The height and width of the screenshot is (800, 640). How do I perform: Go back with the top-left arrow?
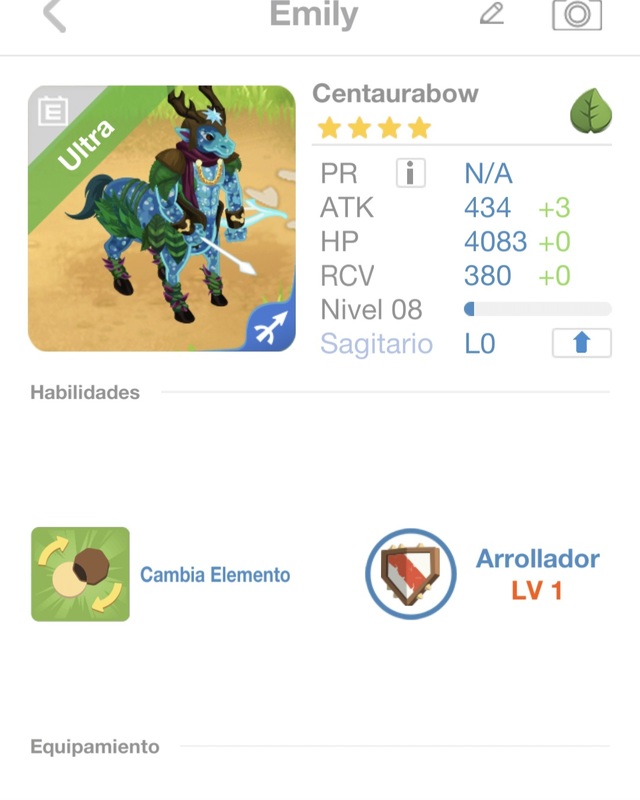(54, 15)
